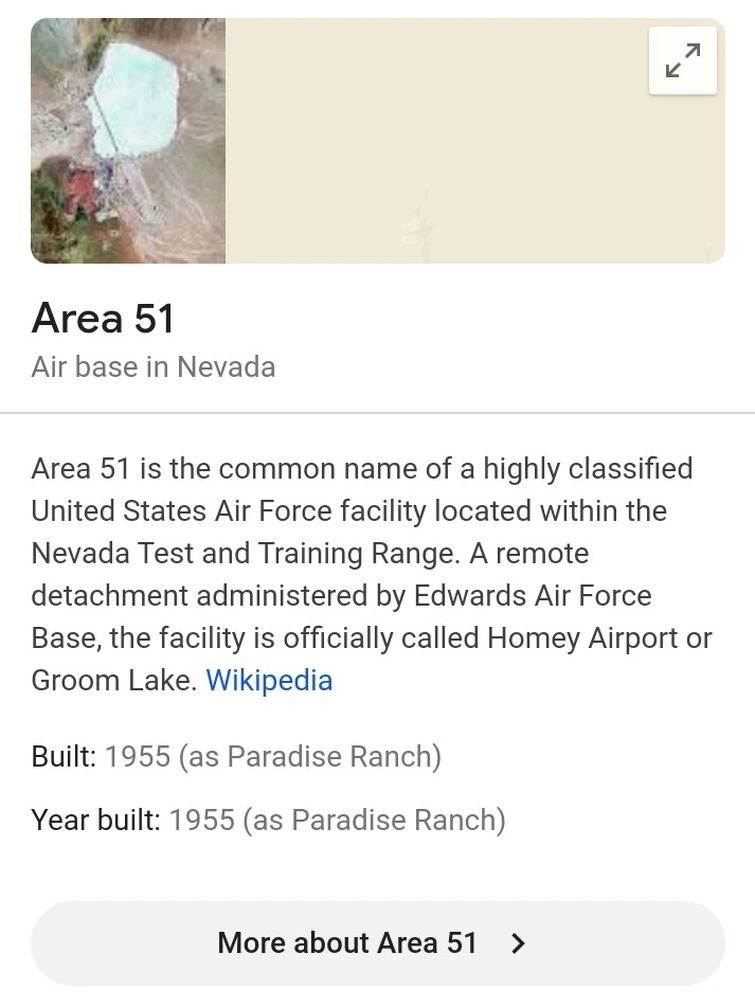This screenshot has width=755, height=1008.
Task: Open the Wikipedia link
Action: point(269,680)
